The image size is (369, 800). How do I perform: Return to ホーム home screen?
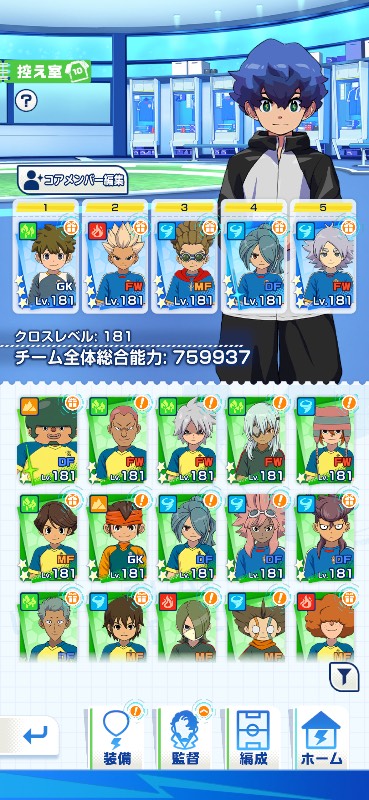322,738
